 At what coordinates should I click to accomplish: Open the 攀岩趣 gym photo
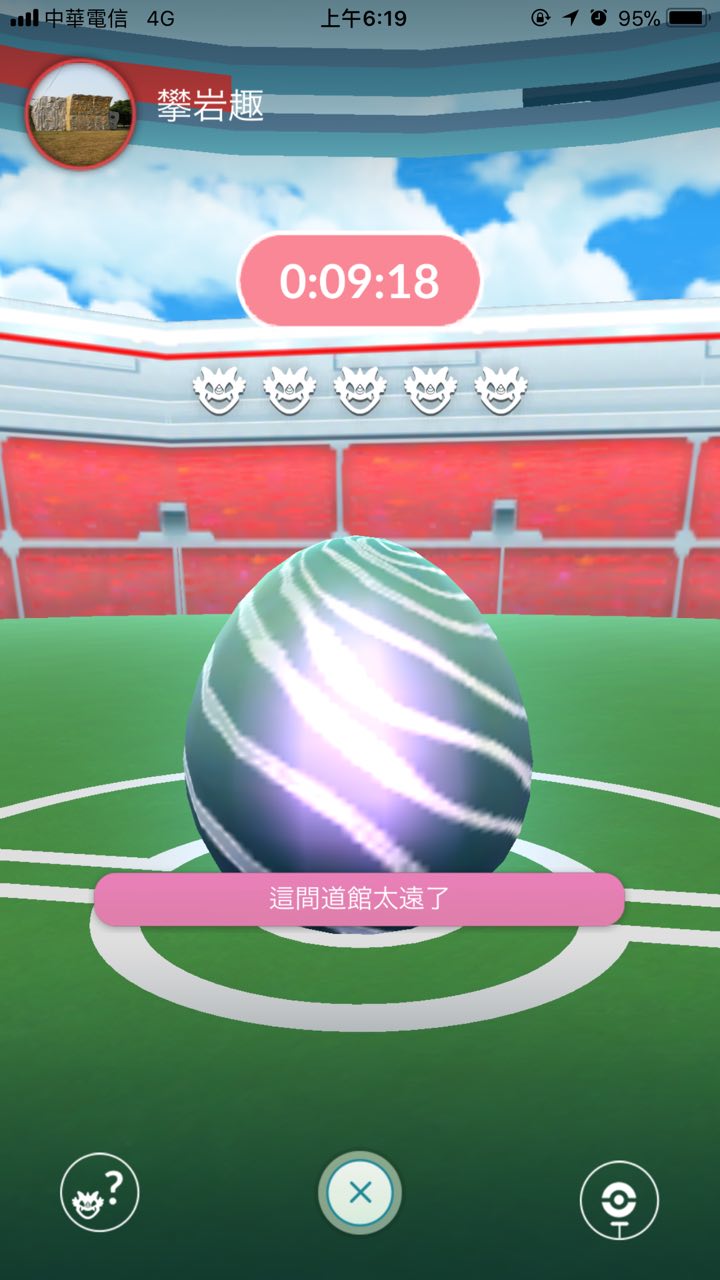(80, 114)
